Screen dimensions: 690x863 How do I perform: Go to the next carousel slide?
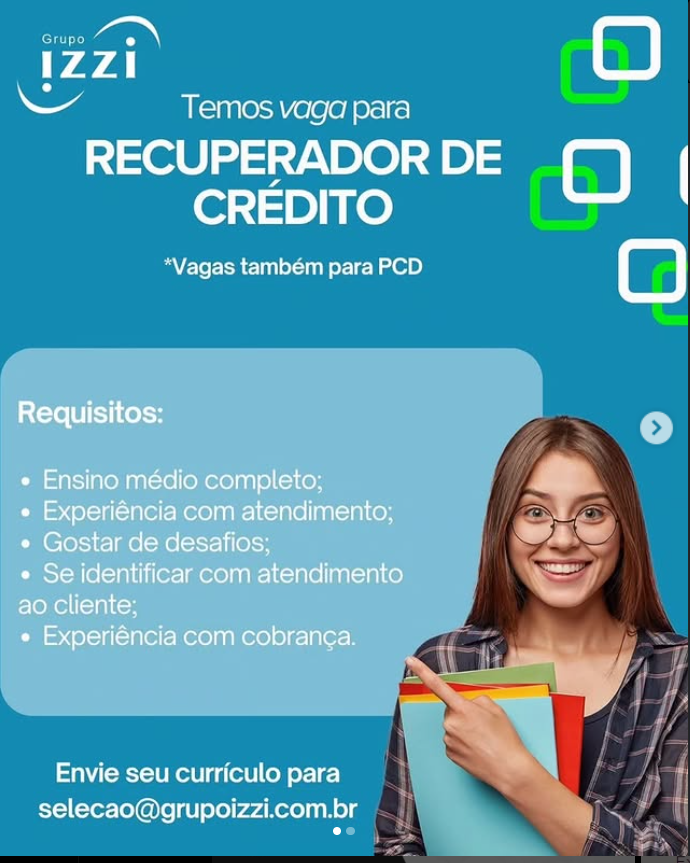click(656, 428)
